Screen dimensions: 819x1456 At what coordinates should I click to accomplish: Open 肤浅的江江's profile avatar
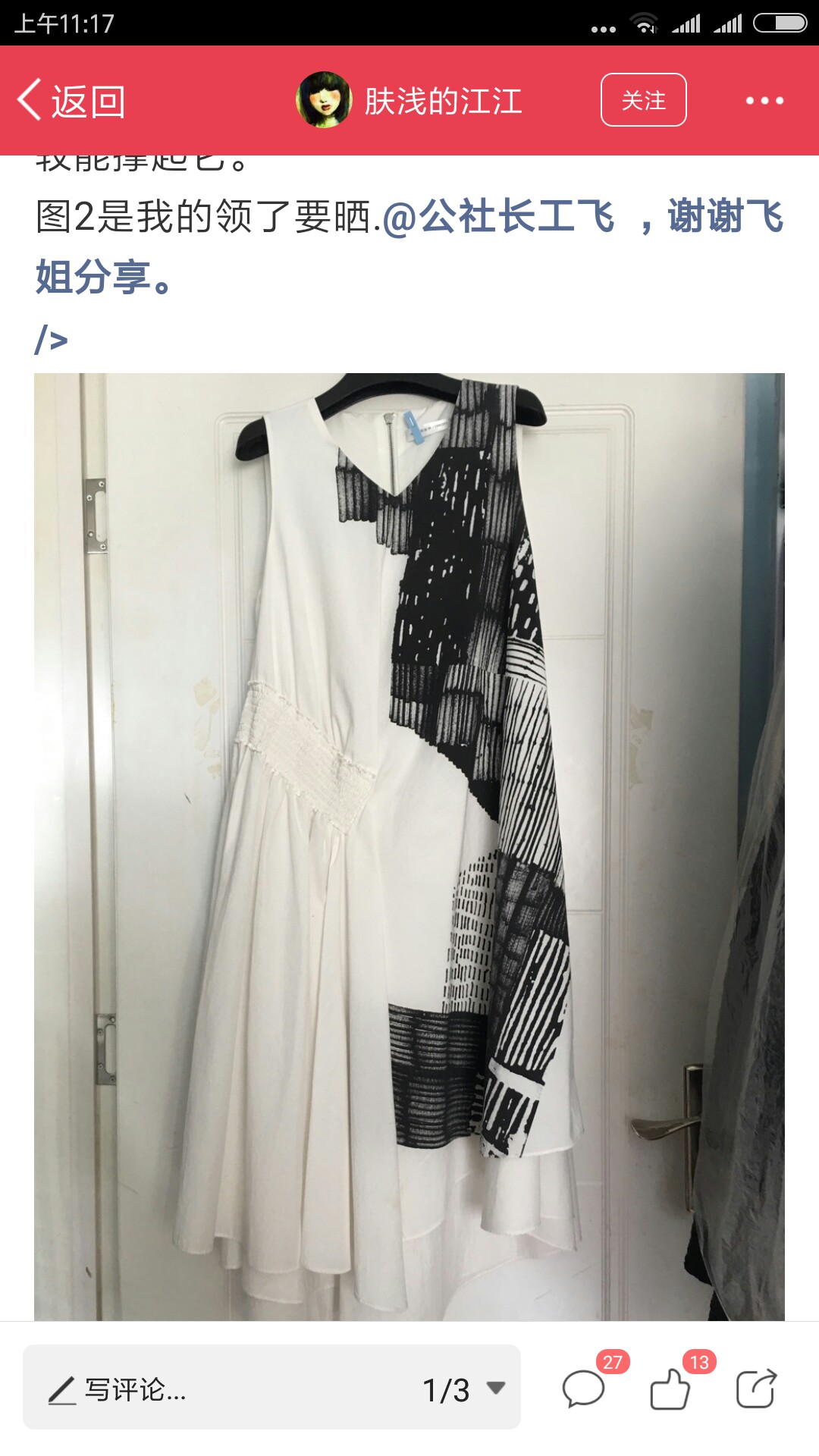tap(324, 100)
